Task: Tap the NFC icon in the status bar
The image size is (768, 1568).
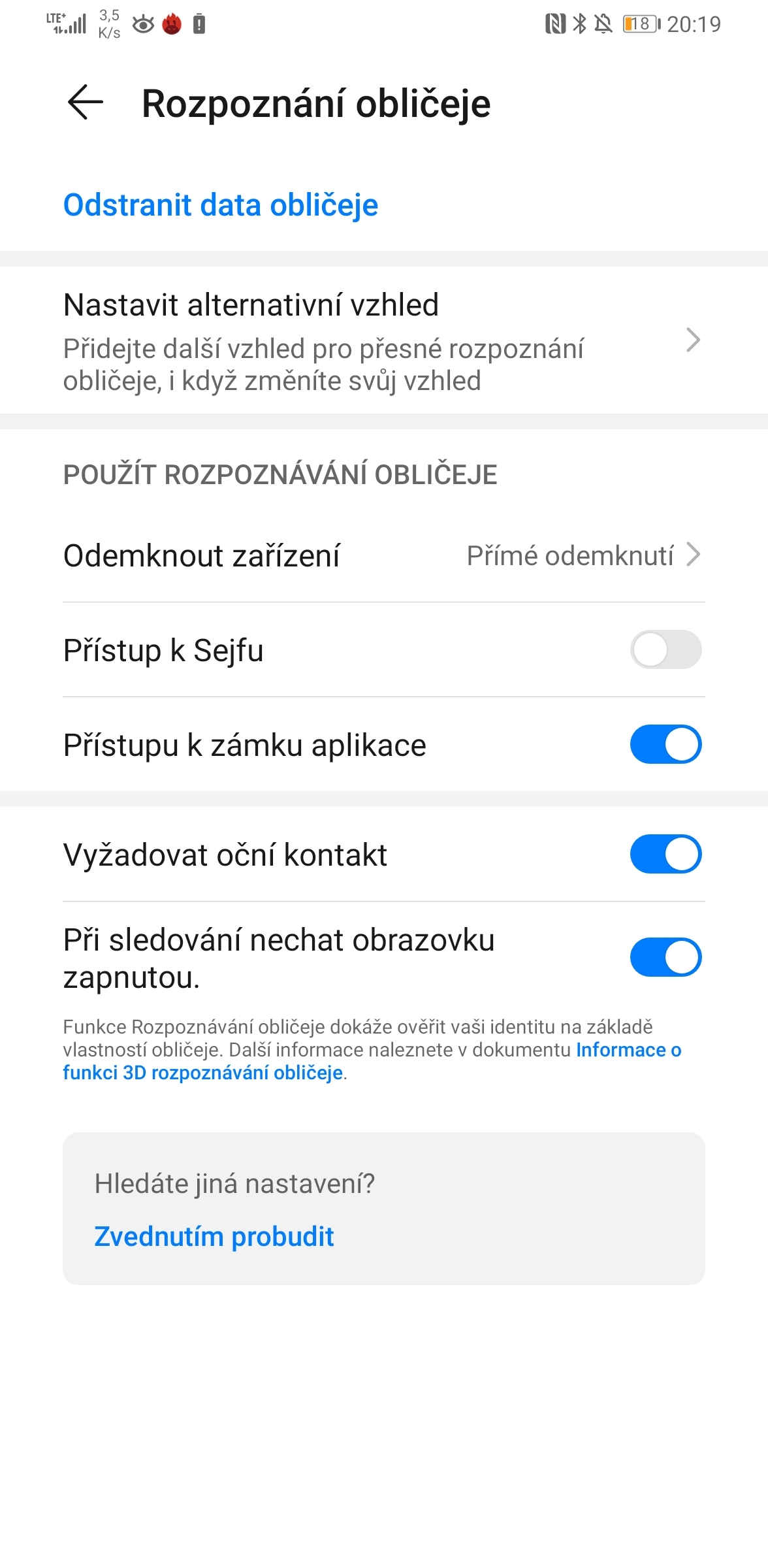Action: pyautogui.click(x=556, y=23)
